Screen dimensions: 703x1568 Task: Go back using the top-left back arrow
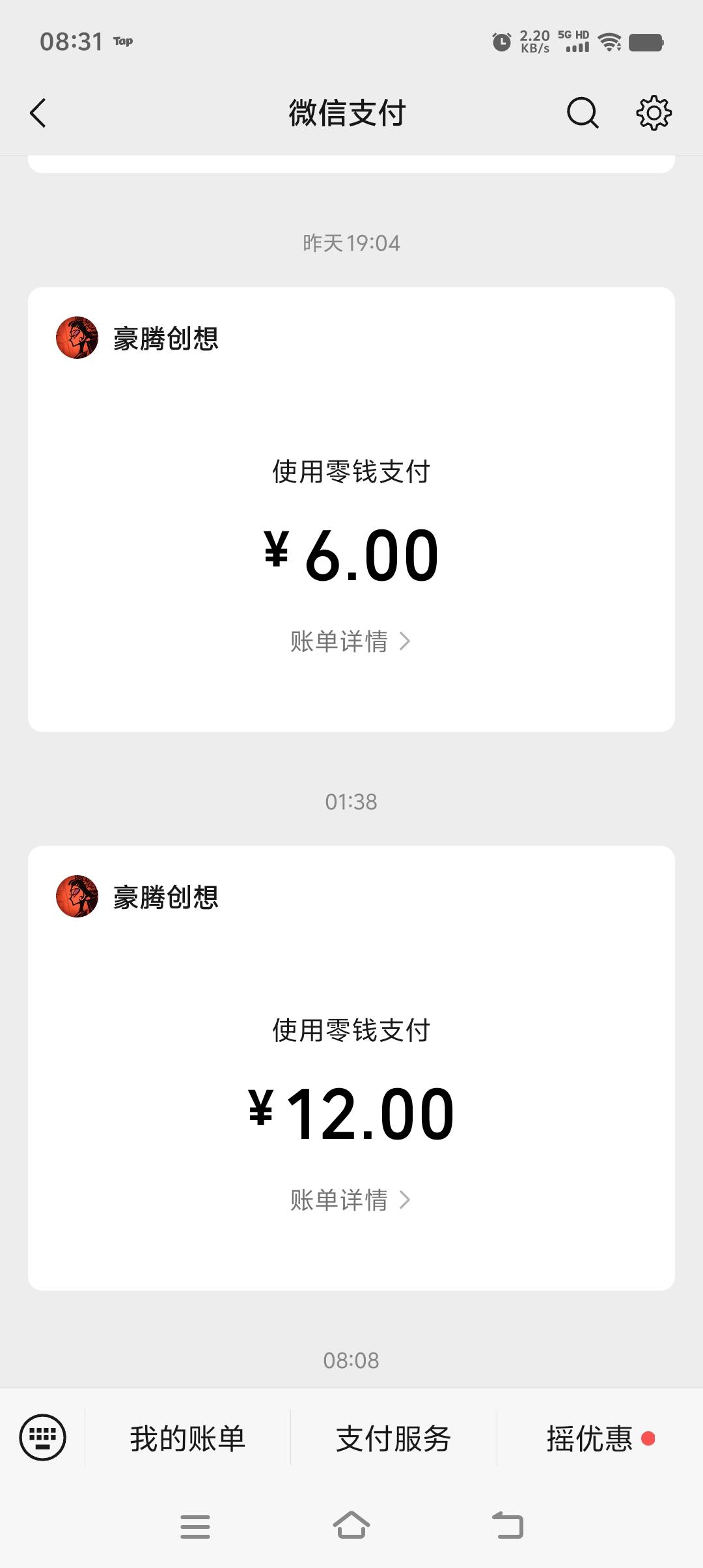point(37,112)
